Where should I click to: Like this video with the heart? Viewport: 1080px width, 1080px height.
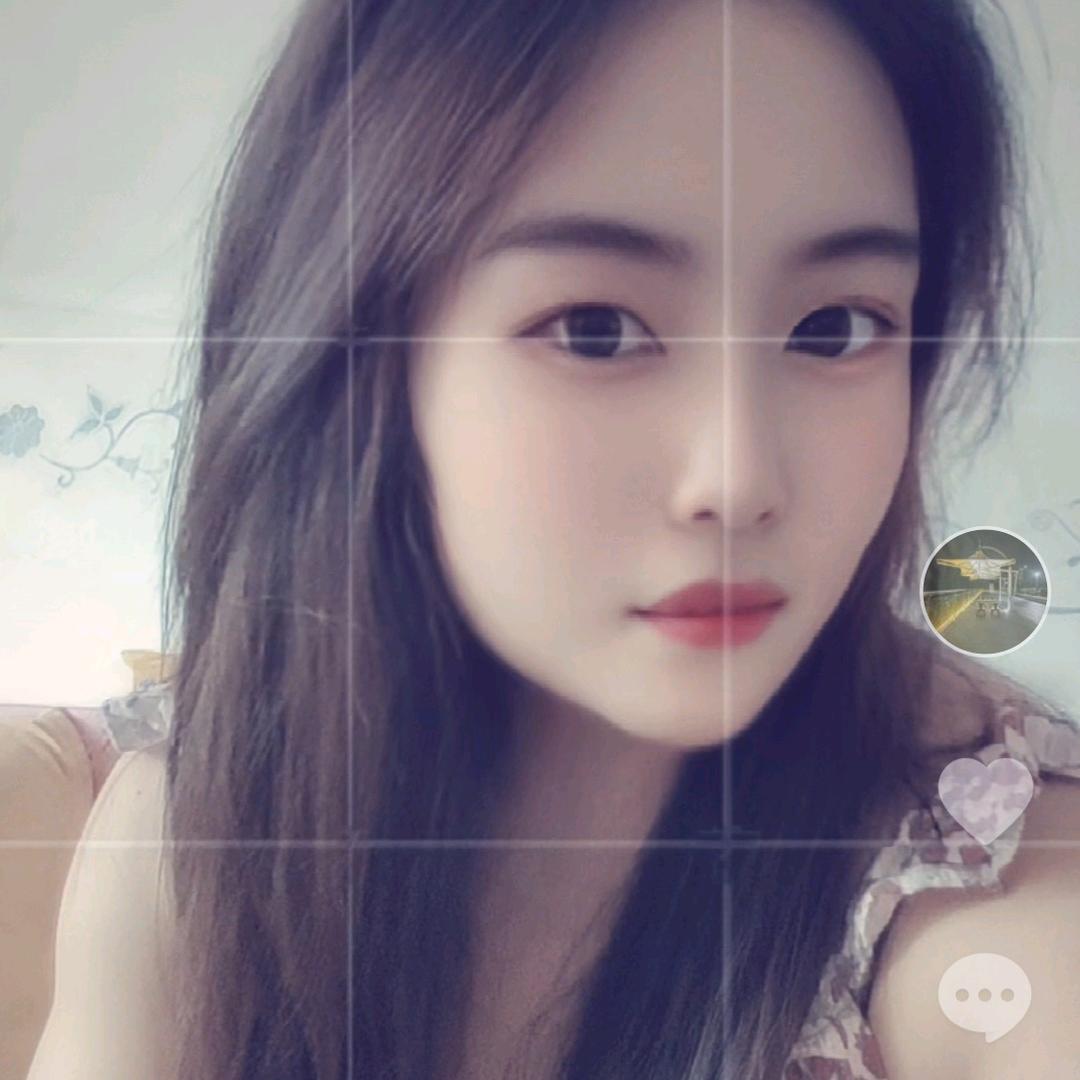[x=985, y=797]
